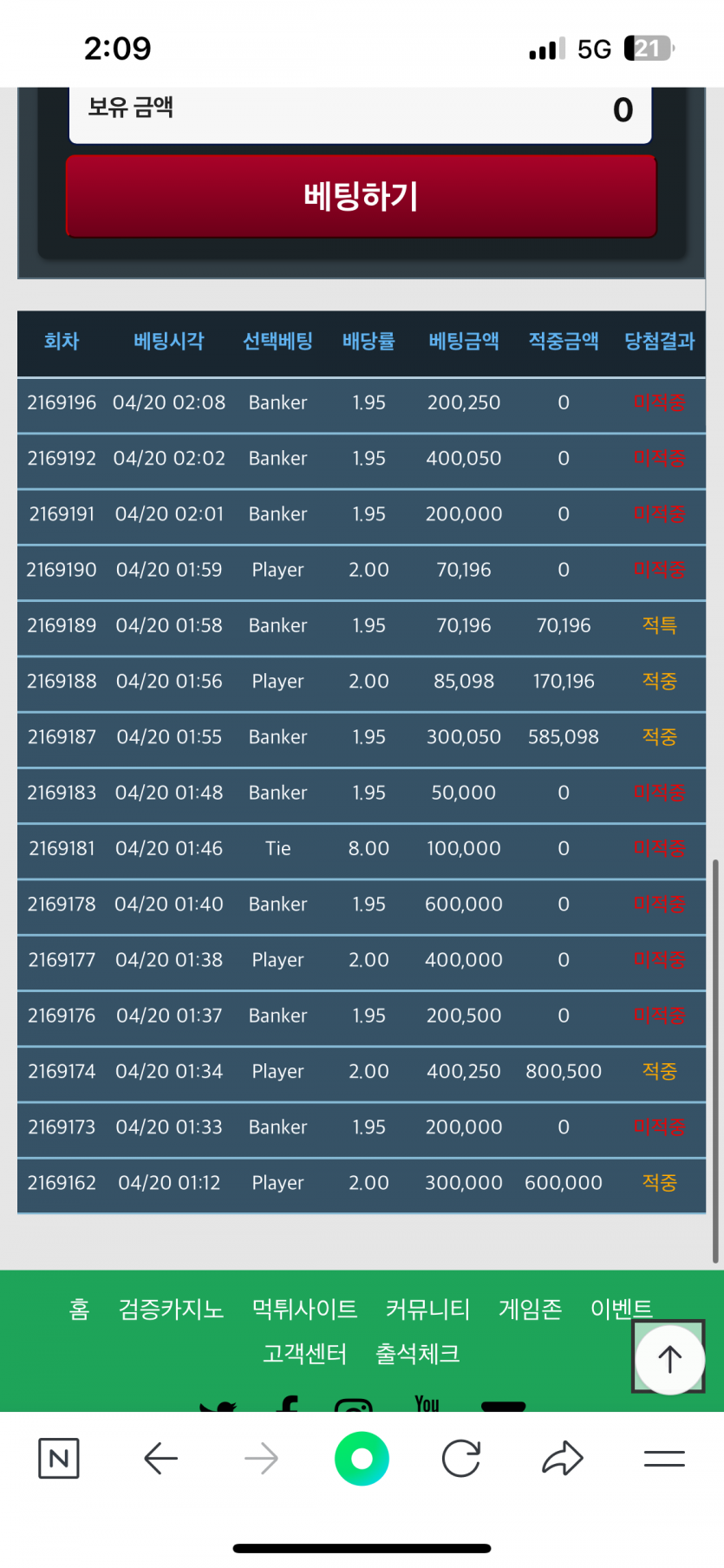
Task: Tap the green Naver search circle
Action: coord(362,1459)
